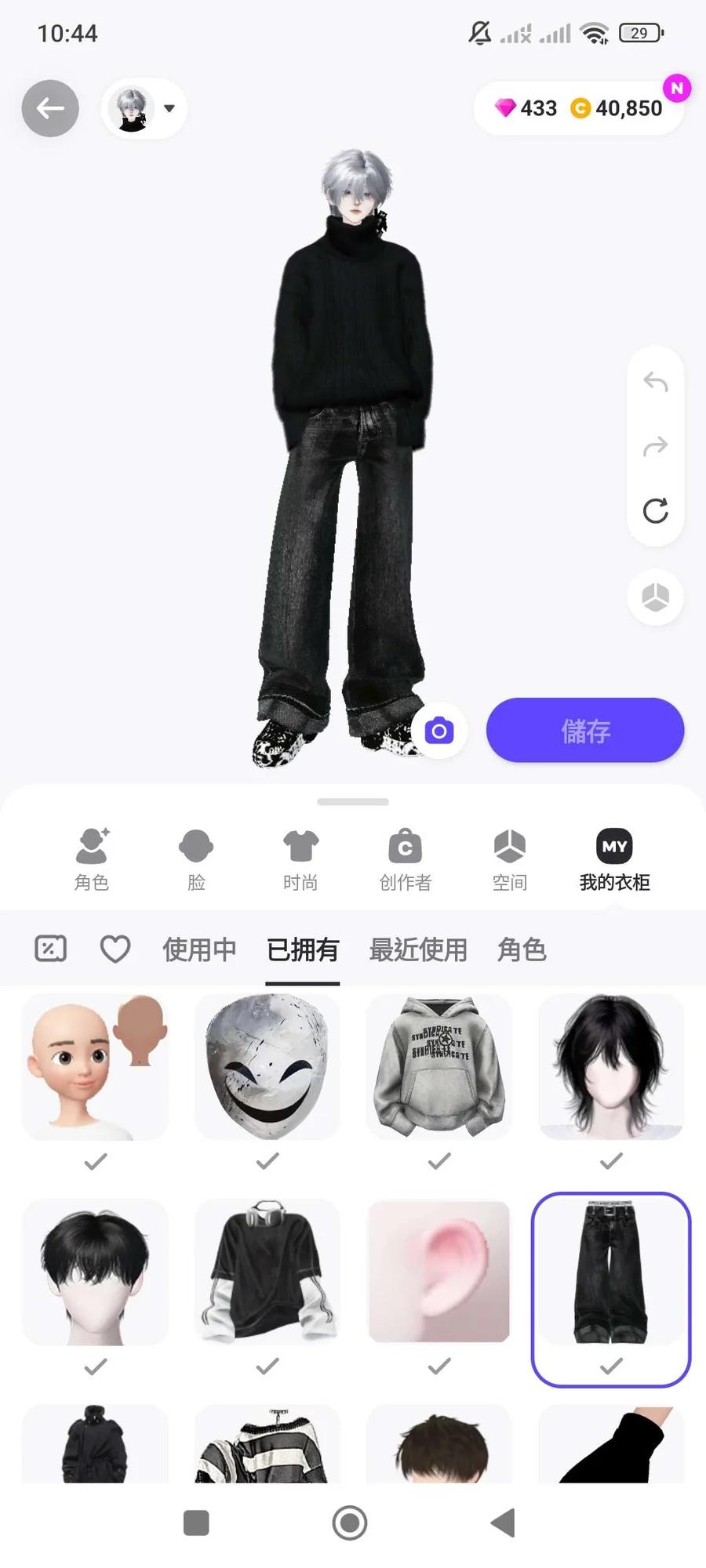Reset the avatar with the refresh icon
706x1568 pixels.
click(x=655, y=510)
